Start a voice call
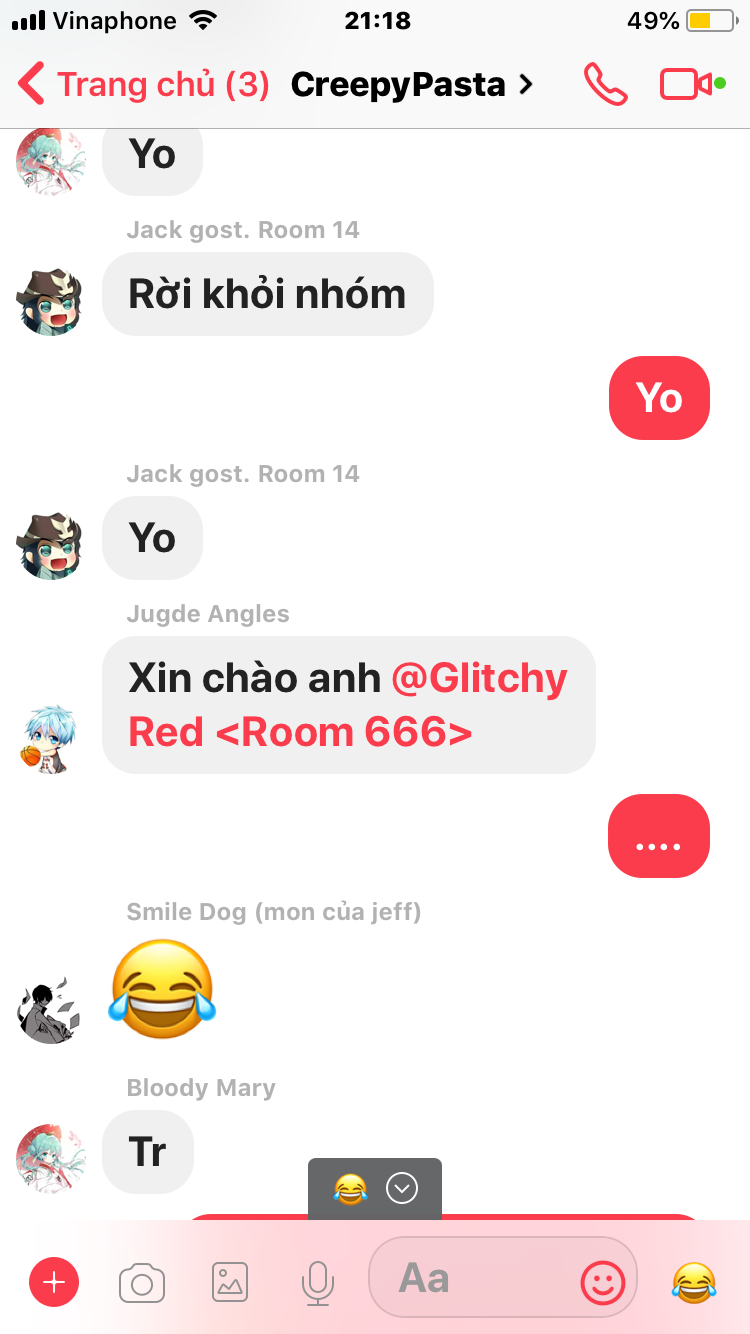The image size is (750, 1334). [x=606, y=85]
